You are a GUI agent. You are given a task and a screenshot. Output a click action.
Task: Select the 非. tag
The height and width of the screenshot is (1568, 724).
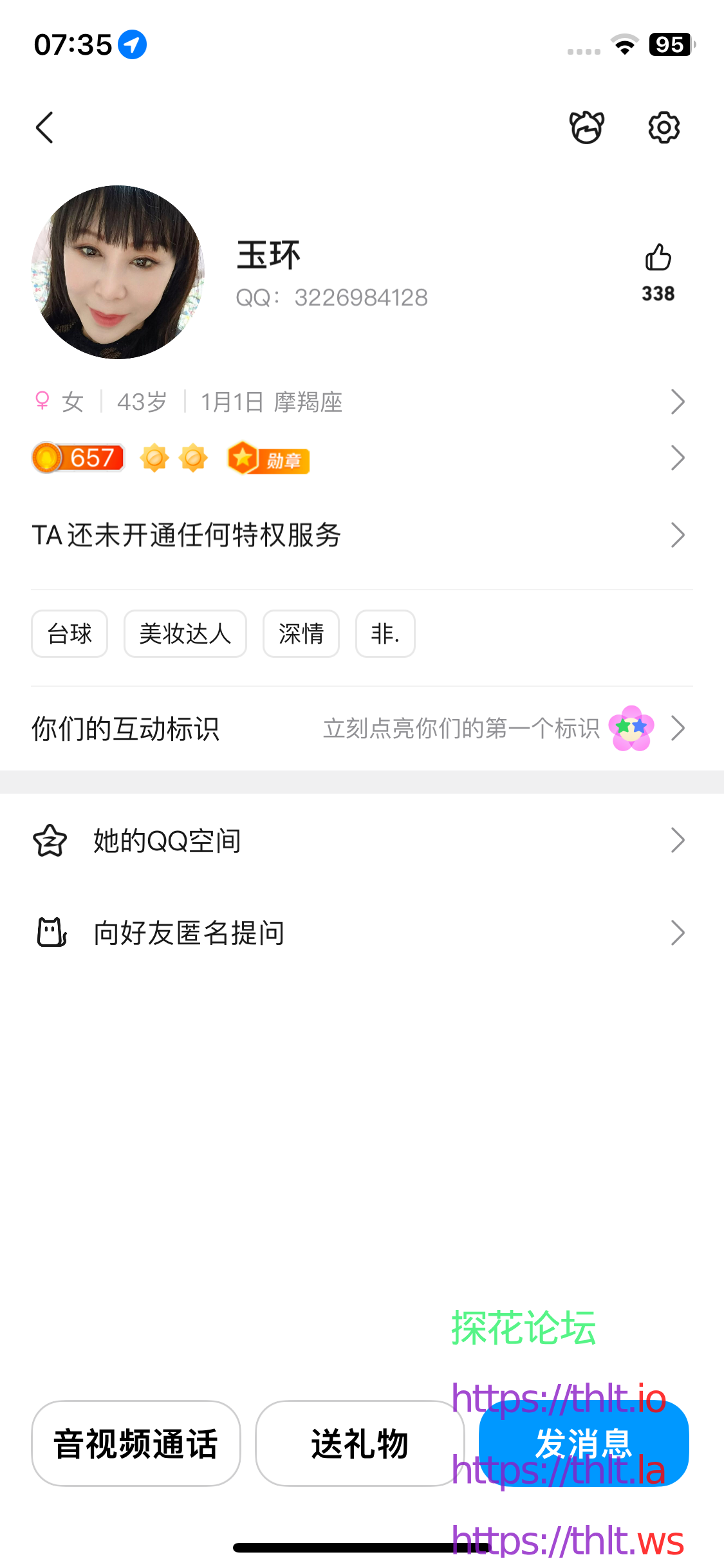[x=385, y=634]
